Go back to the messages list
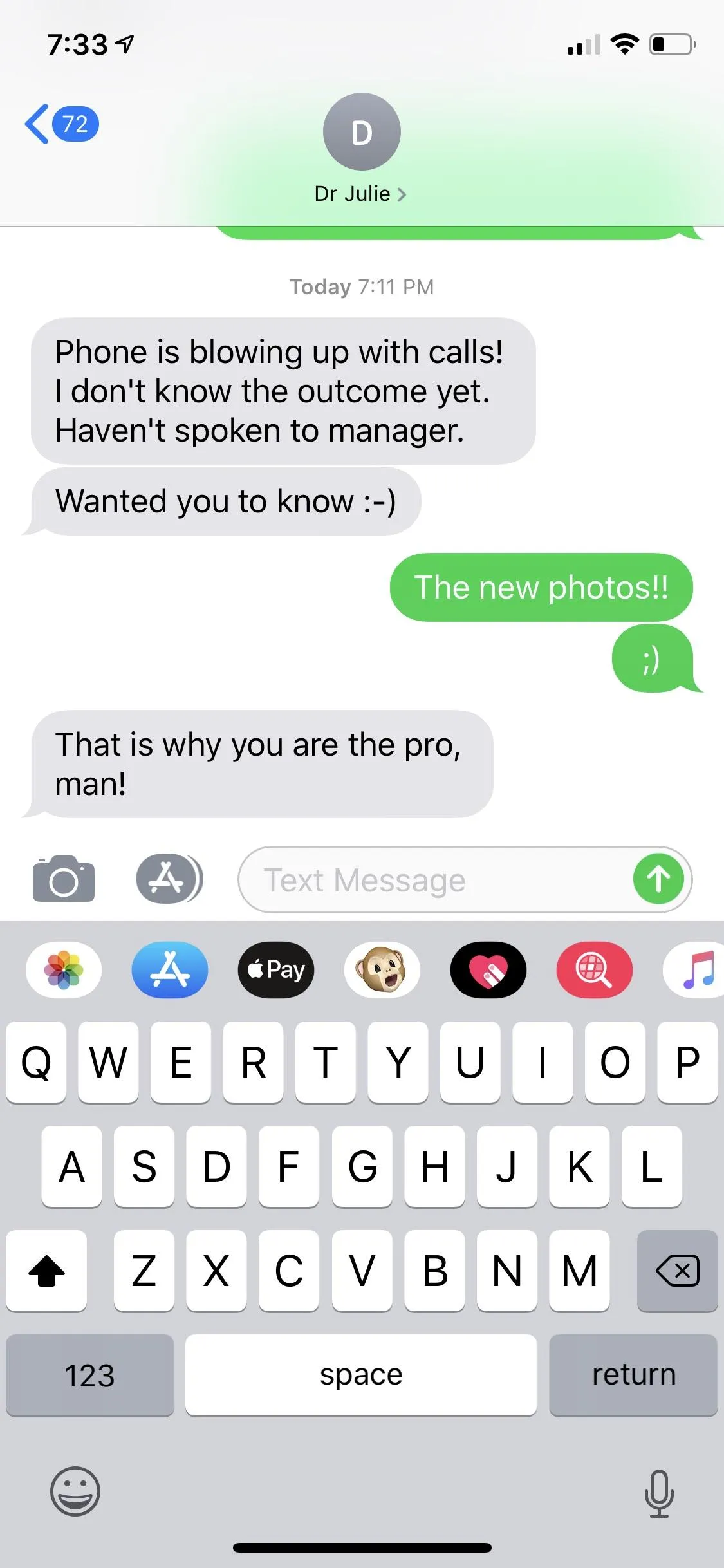 coord(61,124)
